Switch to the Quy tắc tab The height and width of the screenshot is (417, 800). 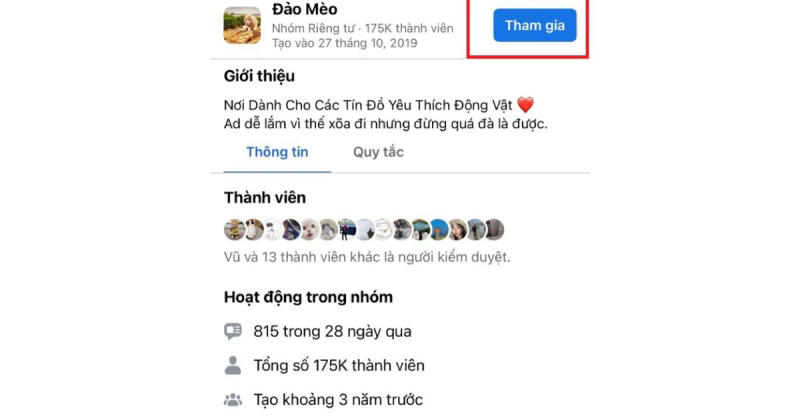378,152
